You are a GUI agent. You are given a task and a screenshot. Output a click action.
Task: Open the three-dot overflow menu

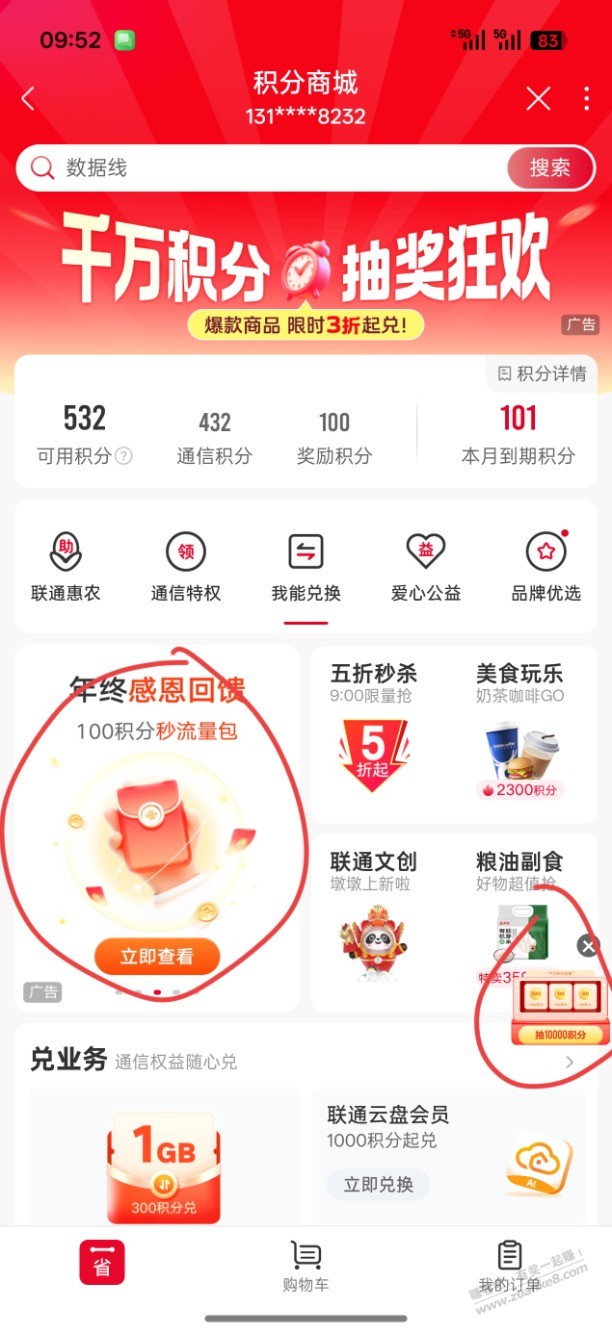pyautogui.click(x=587, y=98)
